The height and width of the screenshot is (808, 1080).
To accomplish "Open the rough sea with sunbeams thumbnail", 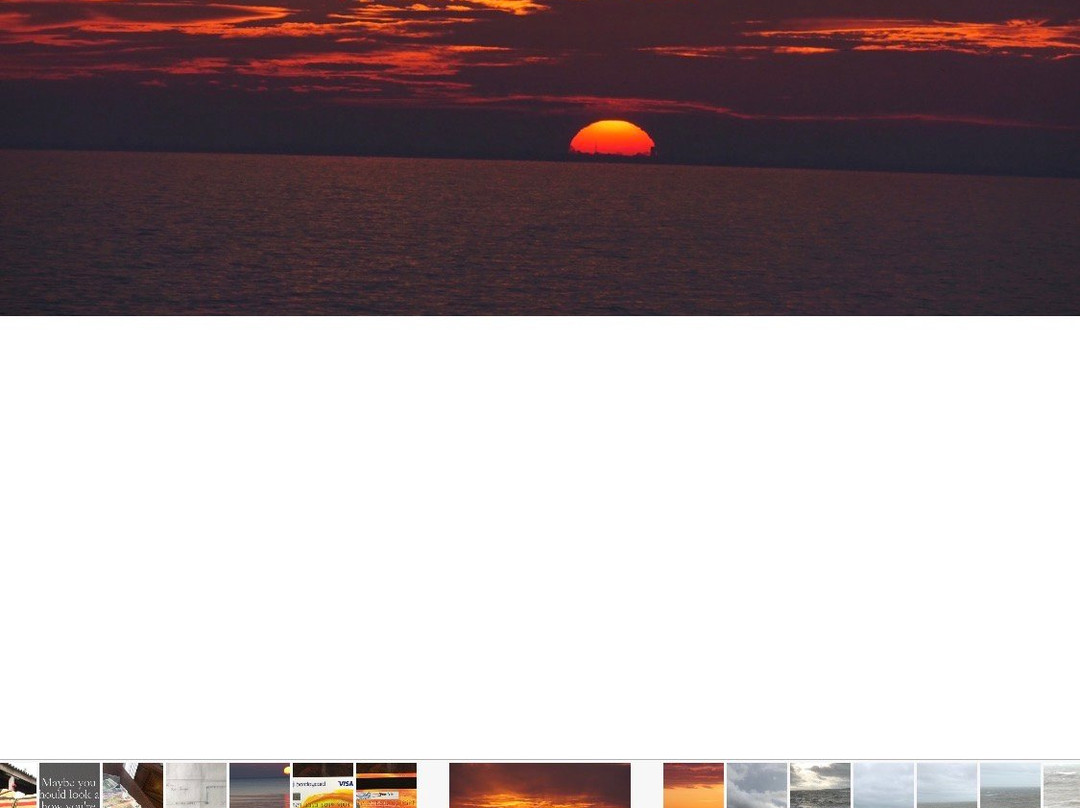I will (x=820, y=785).
